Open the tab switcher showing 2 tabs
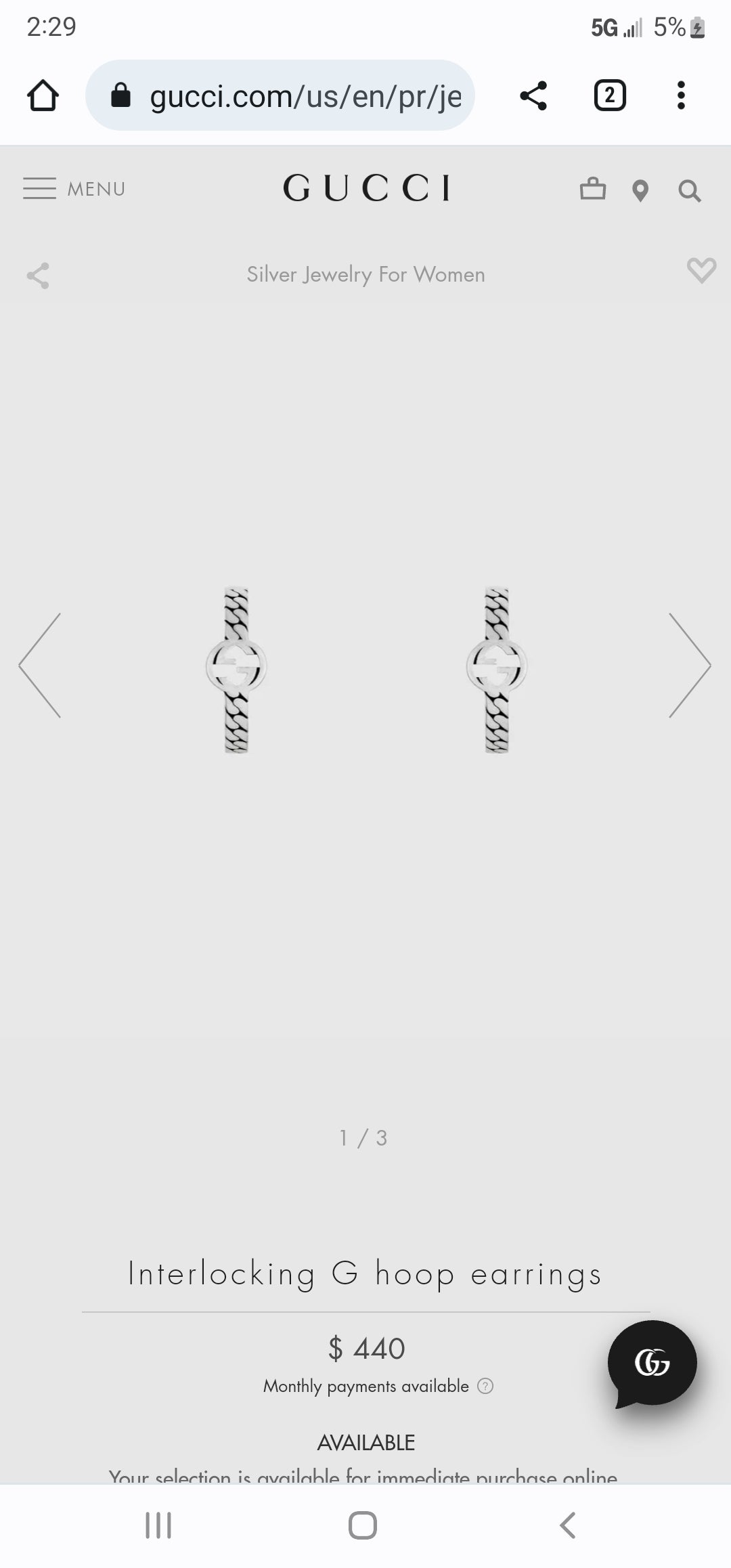The height and width of the screenshot is (1568, 731). (610, 95)
